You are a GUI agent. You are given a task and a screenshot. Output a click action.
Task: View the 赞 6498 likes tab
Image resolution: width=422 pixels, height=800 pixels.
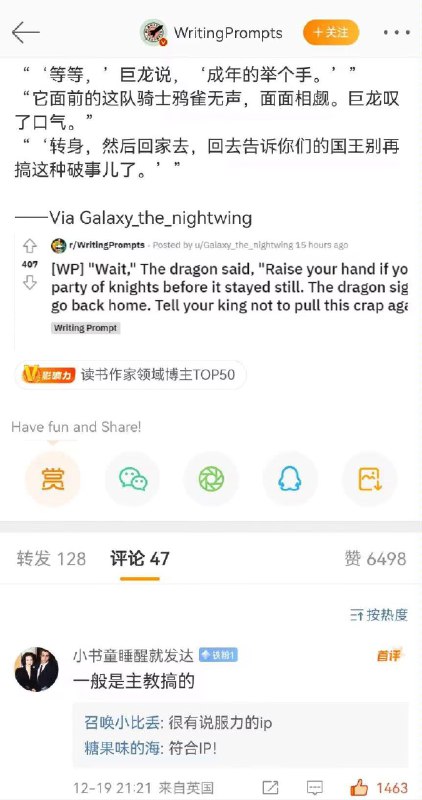376,559
